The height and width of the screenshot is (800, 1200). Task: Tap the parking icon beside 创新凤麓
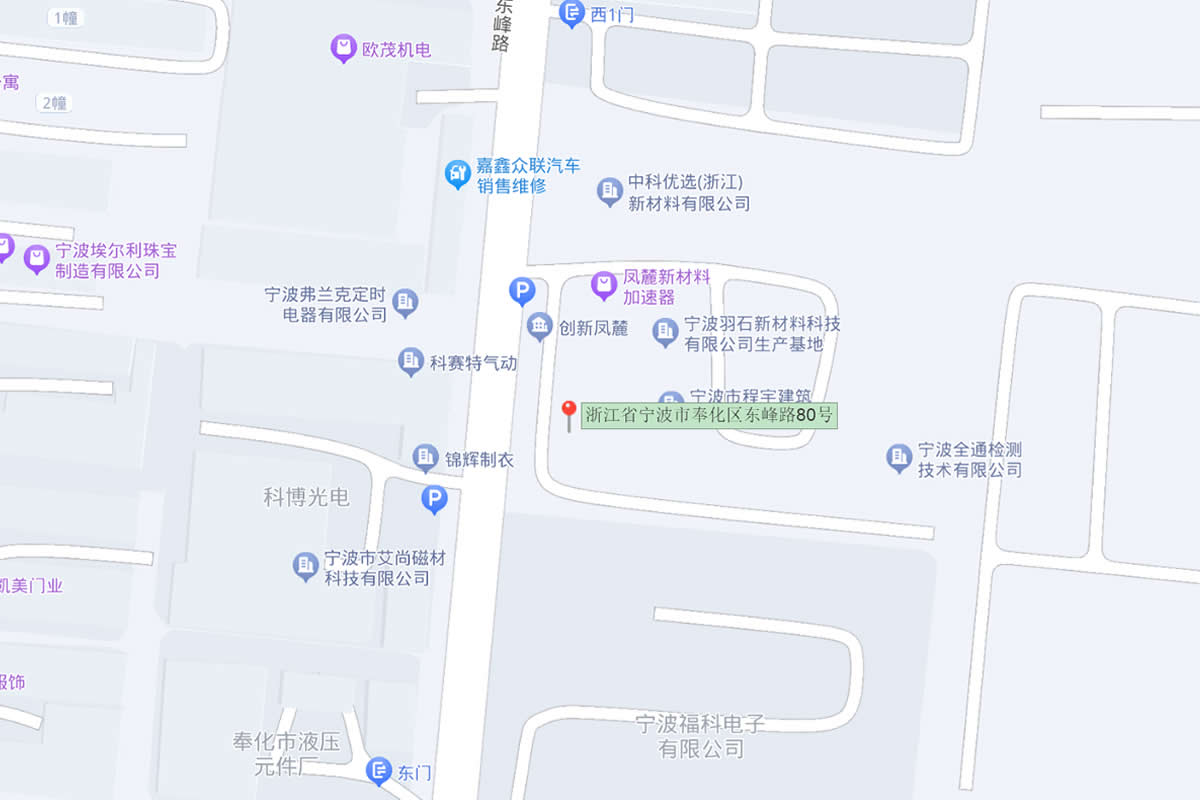[522, 291]
